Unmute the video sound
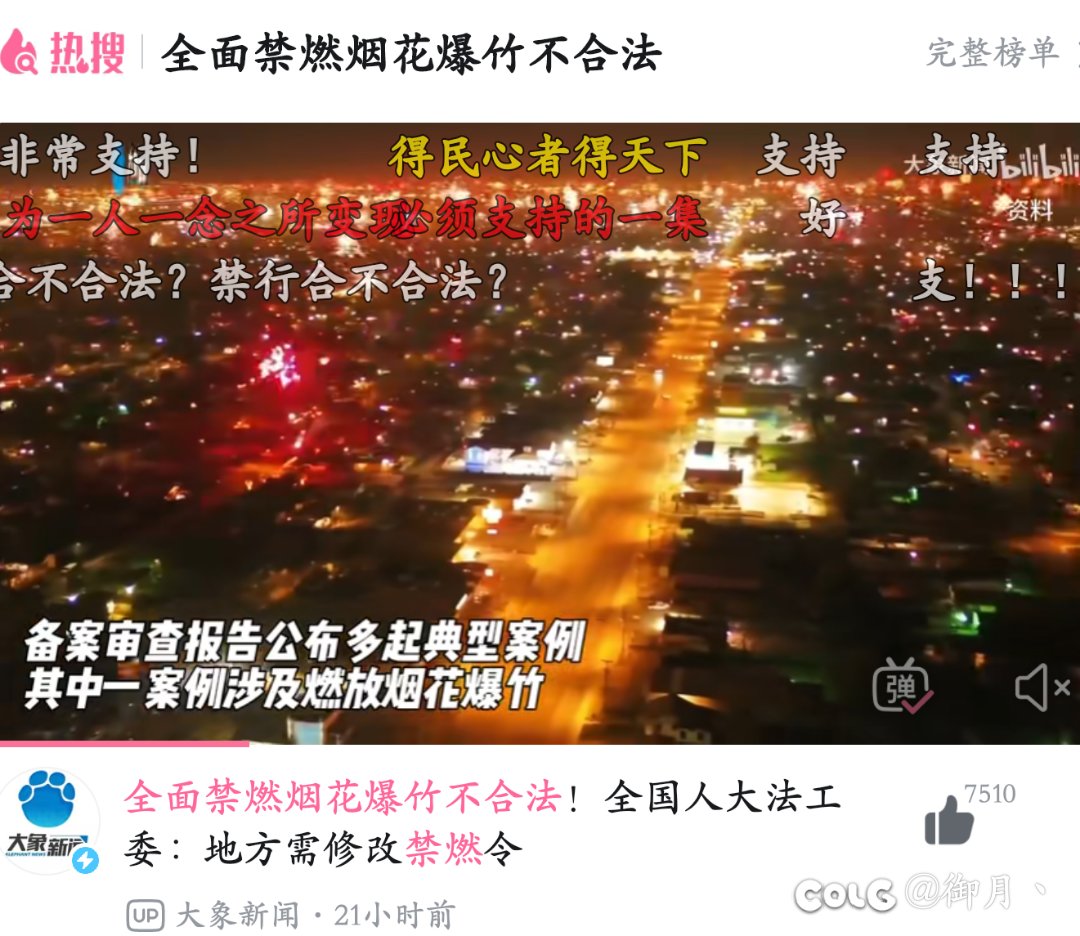The height and width of the screenshot is (936, 1080). (x=1042, y=688)
